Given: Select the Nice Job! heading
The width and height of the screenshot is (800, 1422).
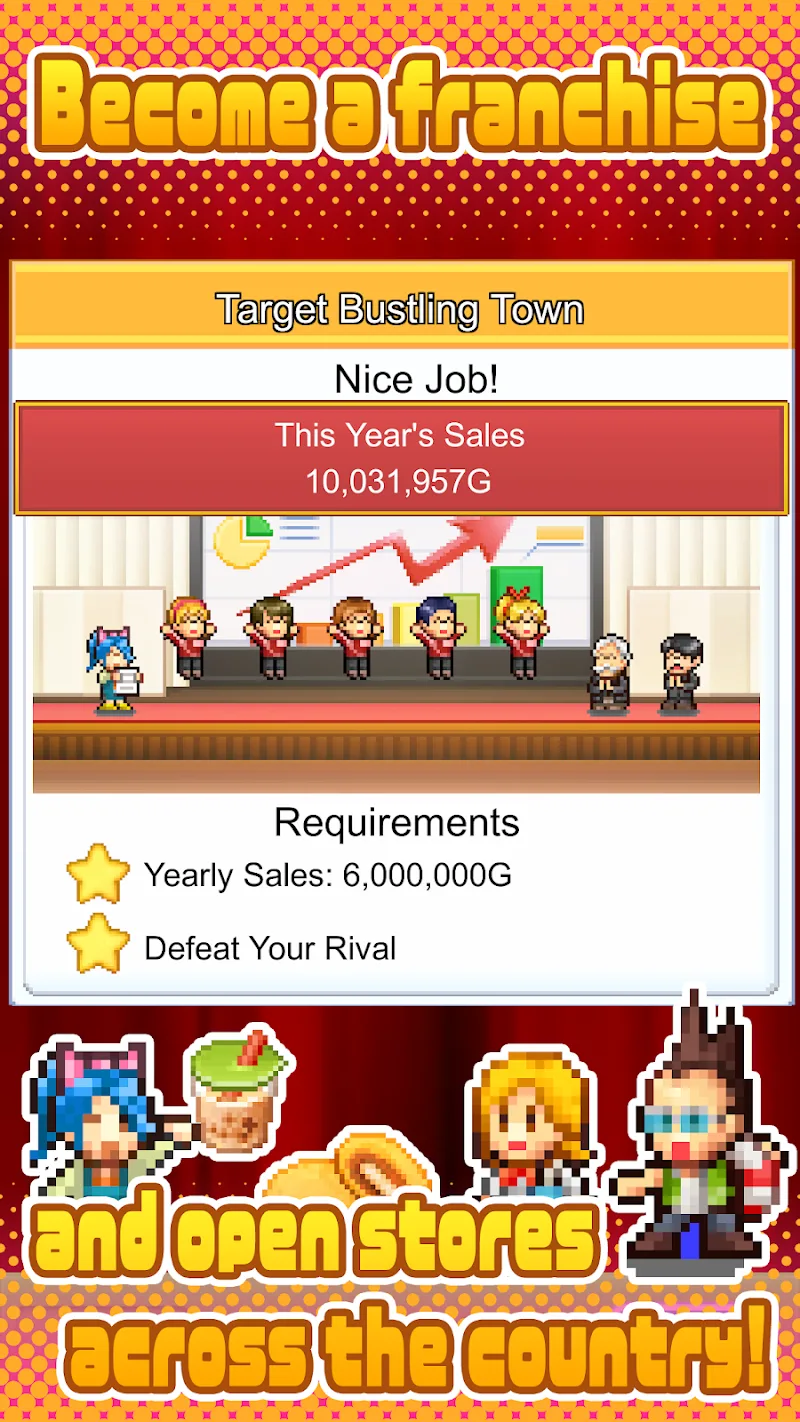Looking at the screenshot, I should (400, 378).
